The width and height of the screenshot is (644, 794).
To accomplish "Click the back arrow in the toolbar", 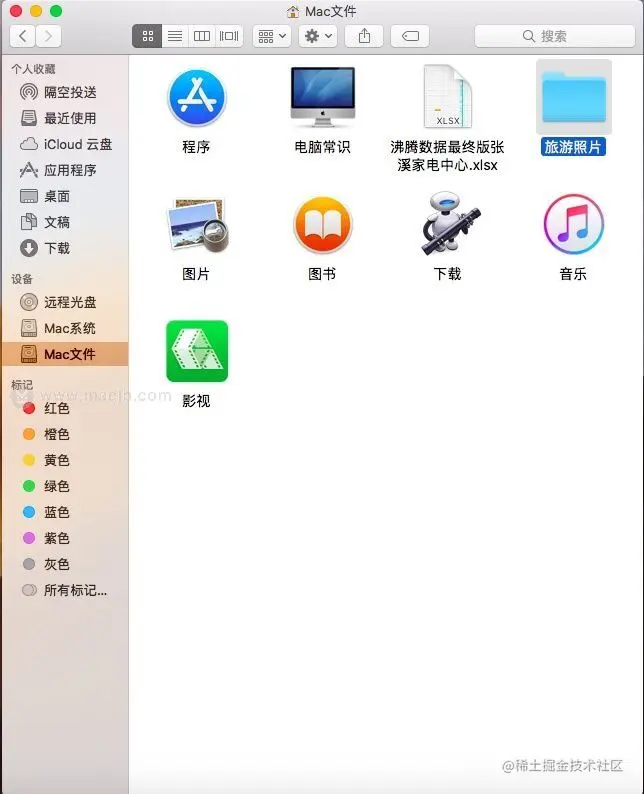I will 22,36.
